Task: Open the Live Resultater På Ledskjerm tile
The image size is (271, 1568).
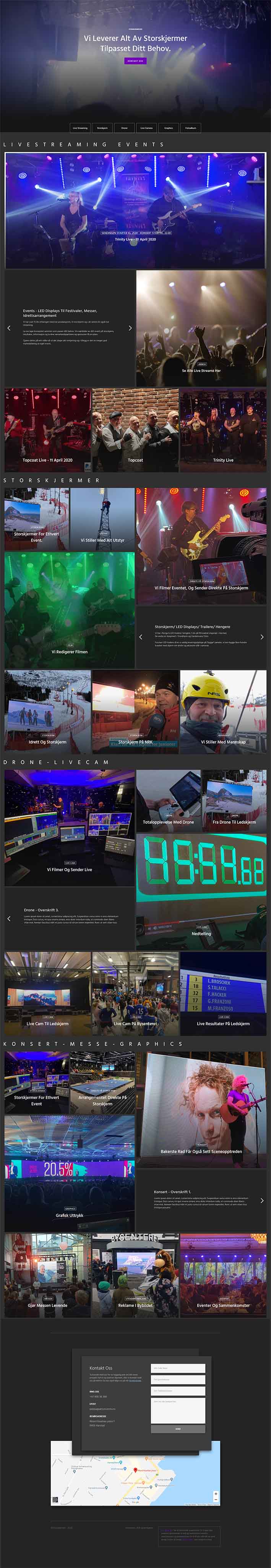Action: 223,993
